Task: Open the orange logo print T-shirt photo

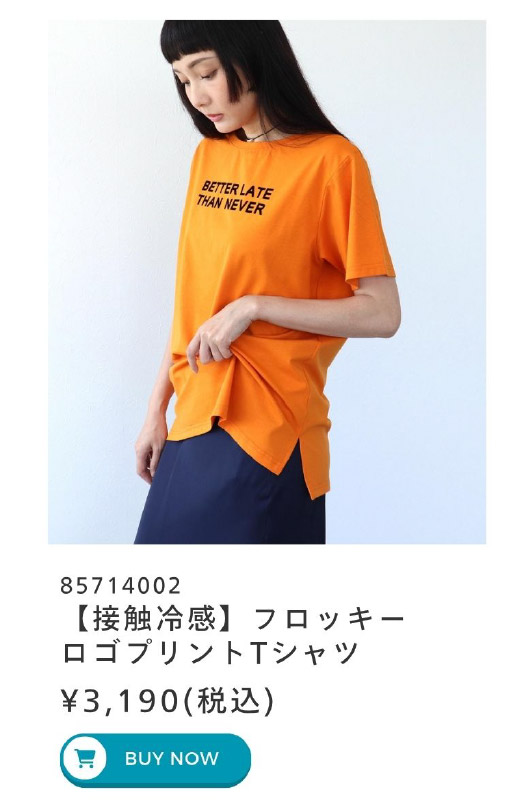Action: click(267, 282)
